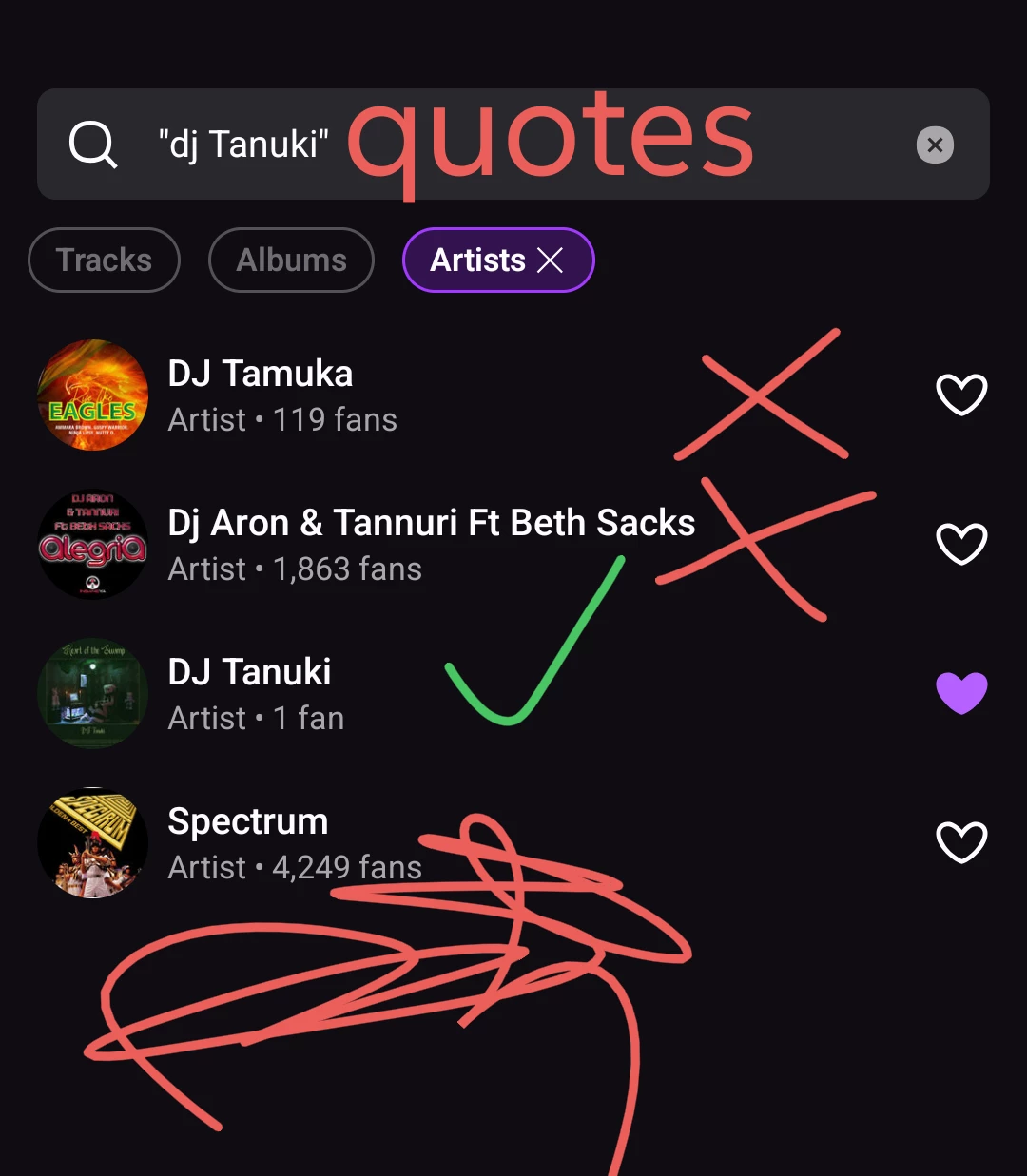Viewport: 1027px width, 1176px height.
Task: Add DJ Tamuka to favorites
Action: (x=961, y=395)
